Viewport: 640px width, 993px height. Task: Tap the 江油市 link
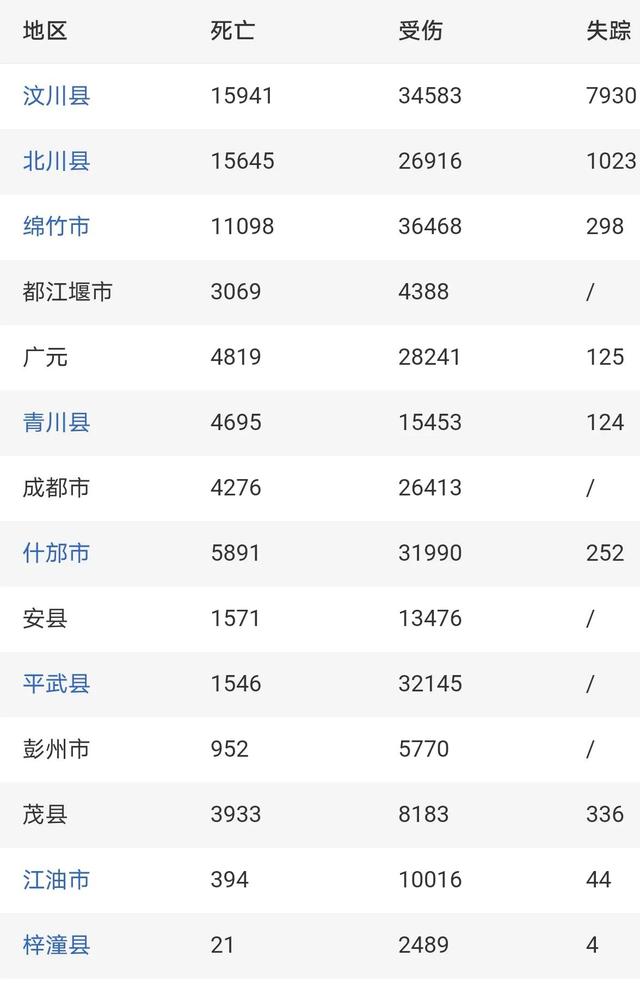[x=56, y=880]
